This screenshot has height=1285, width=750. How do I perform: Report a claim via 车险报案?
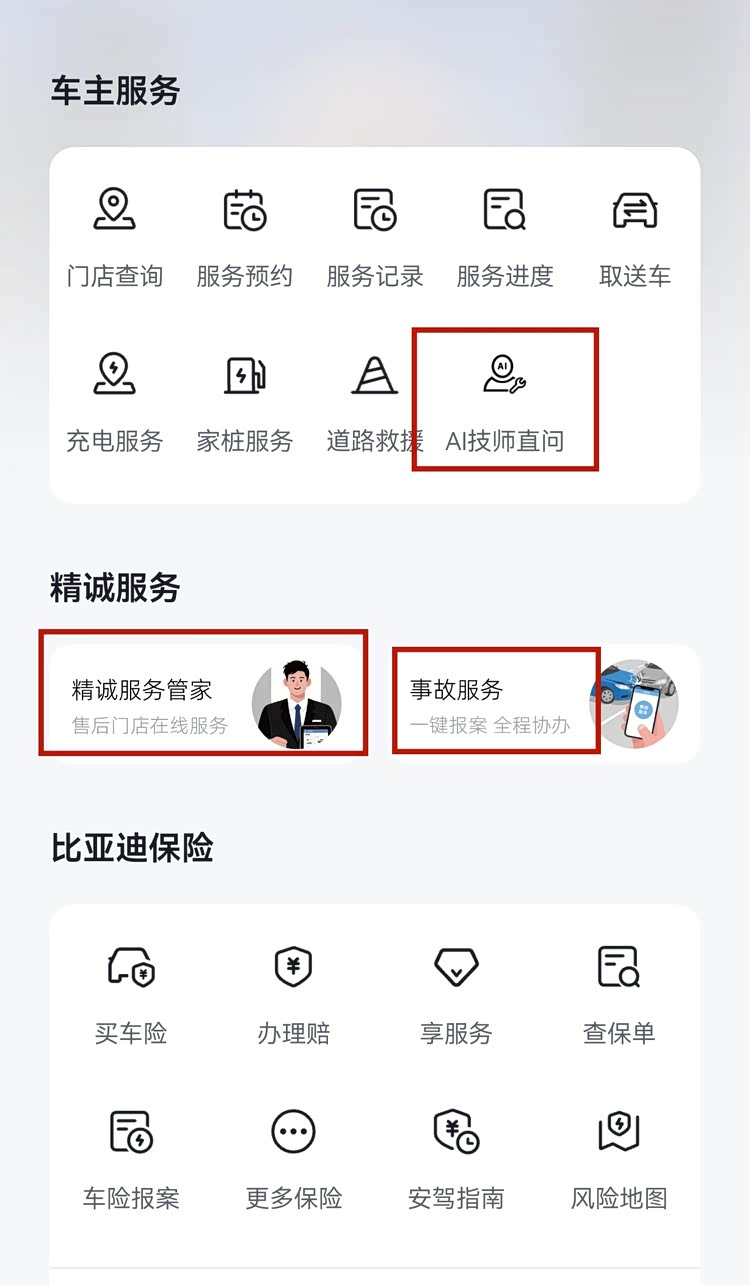(131, 1159)
